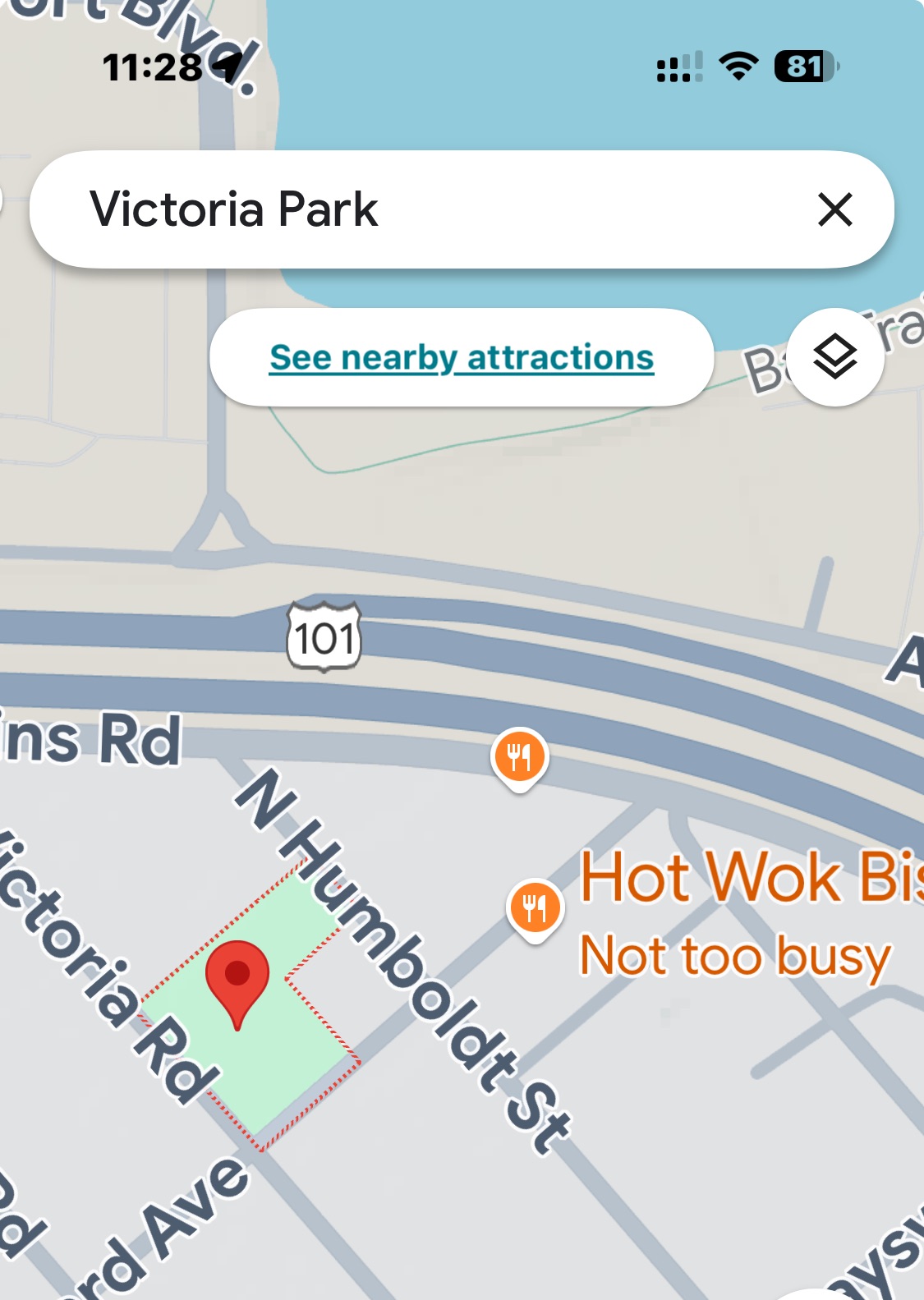Open See nearby attractions link
924x1300 pixels.
(462, 358)
